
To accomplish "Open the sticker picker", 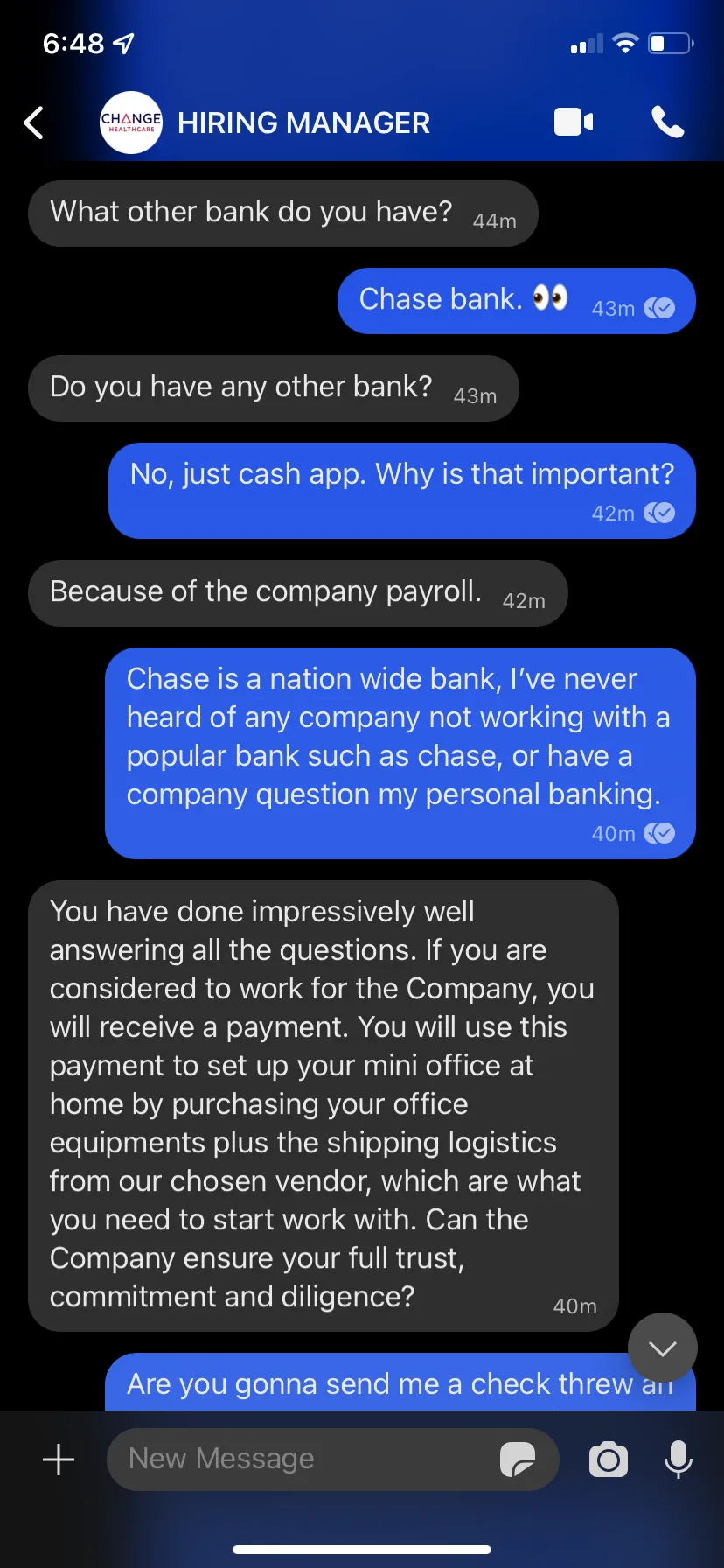I will click(x=518, y=1459).
